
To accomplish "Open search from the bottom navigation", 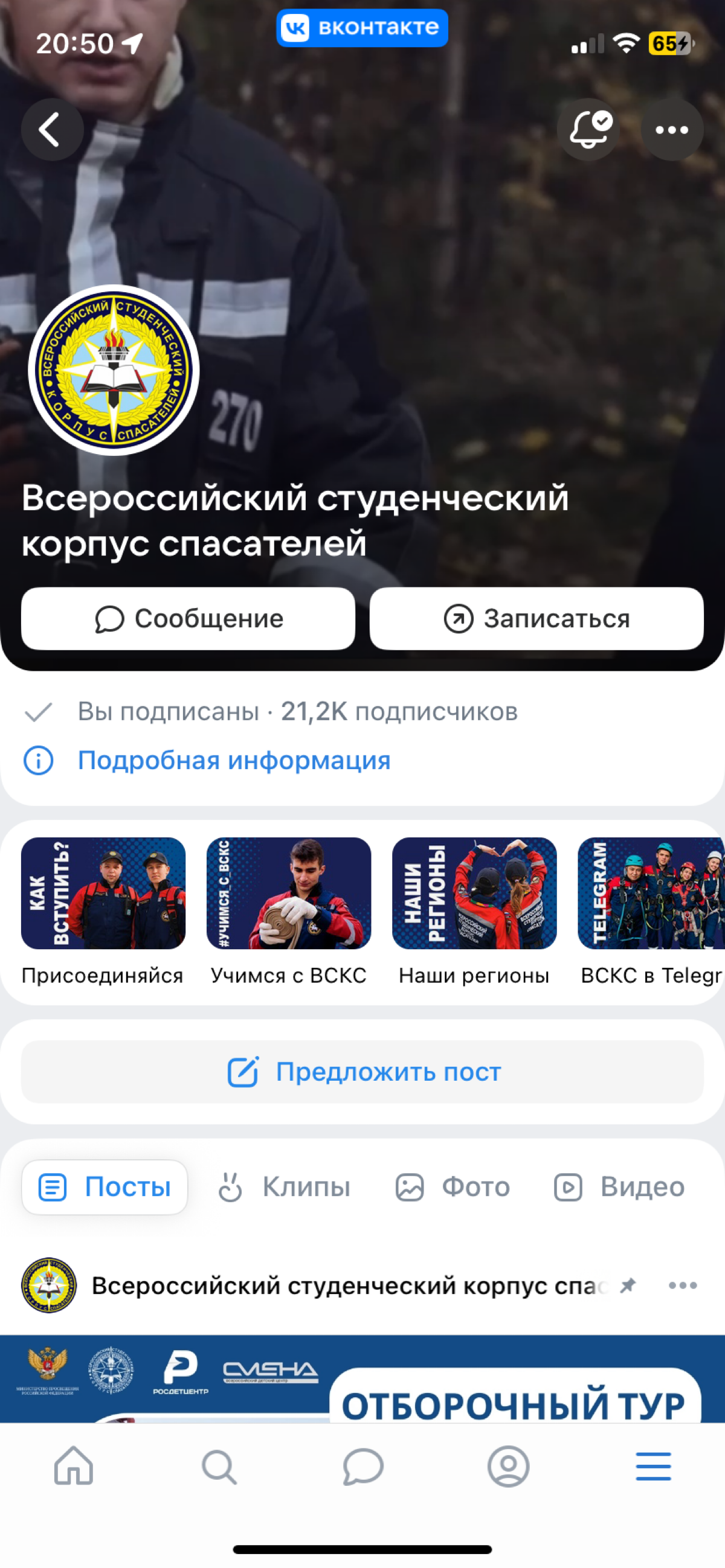I will click(217, 1467).
